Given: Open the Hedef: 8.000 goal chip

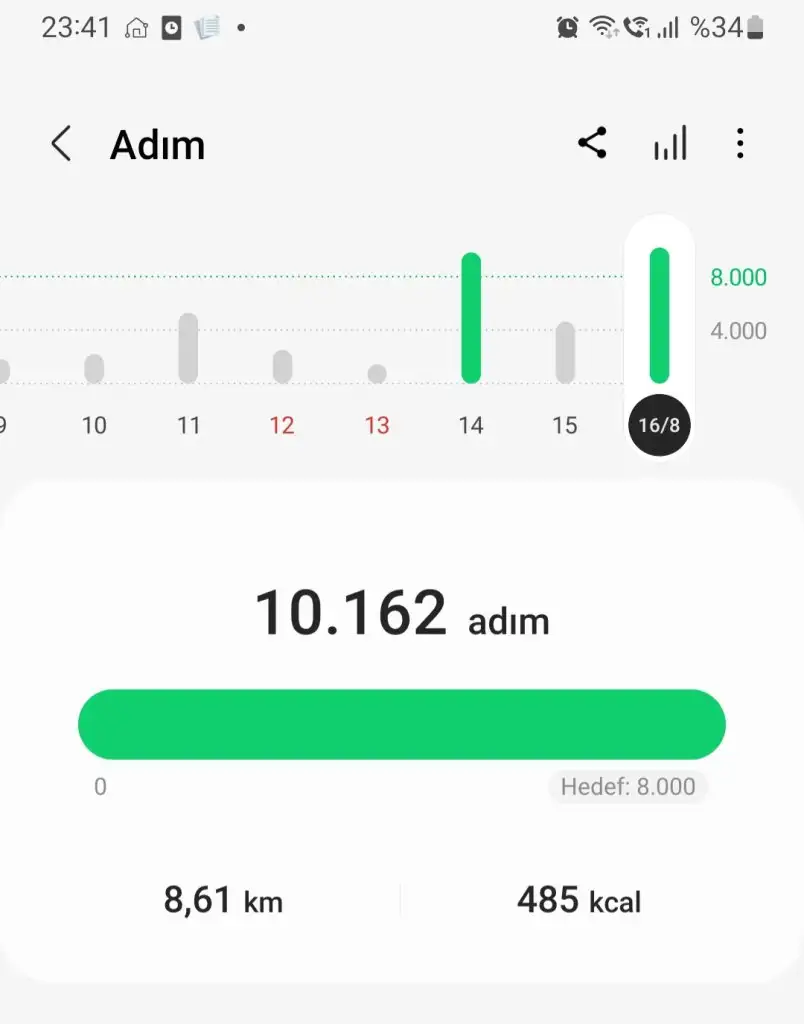Looking at the screenshot, I should (x=628, y=786).
